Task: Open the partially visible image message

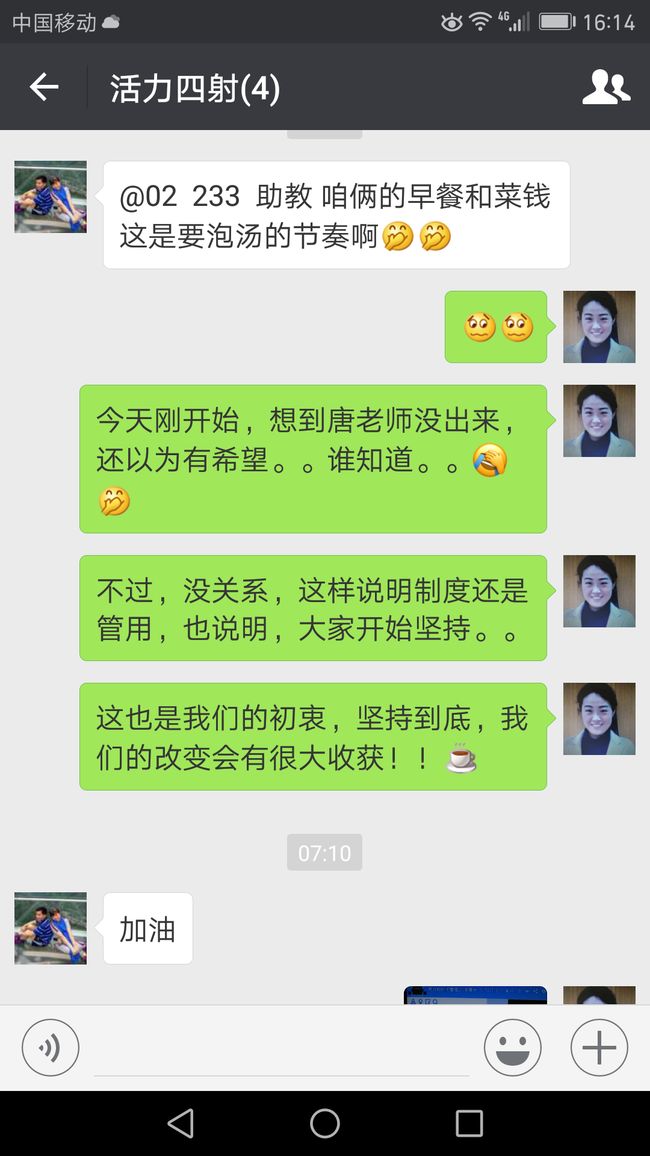Action: pyautogui.click(x=475, y=995)
